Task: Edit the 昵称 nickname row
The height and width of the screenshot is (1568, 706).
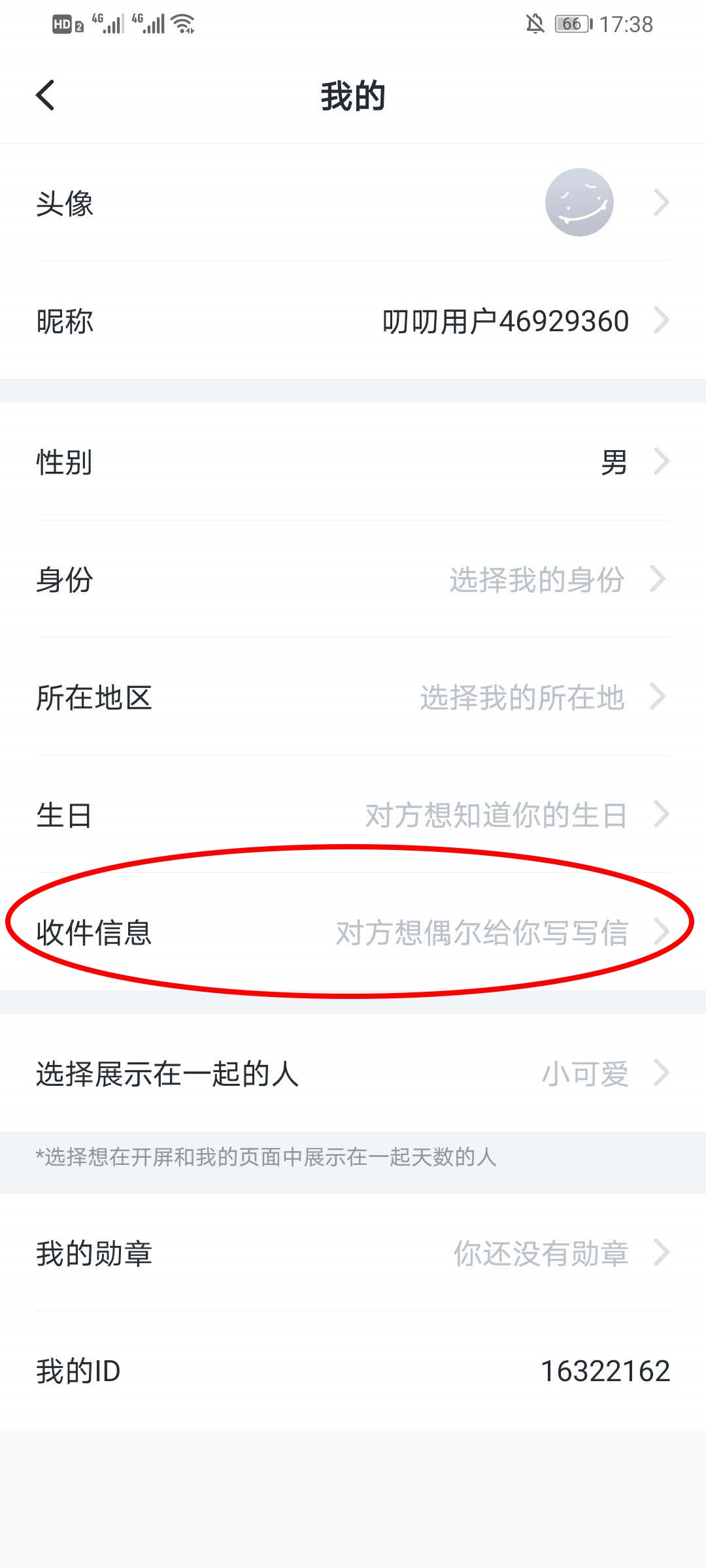Action: point(353,321)
